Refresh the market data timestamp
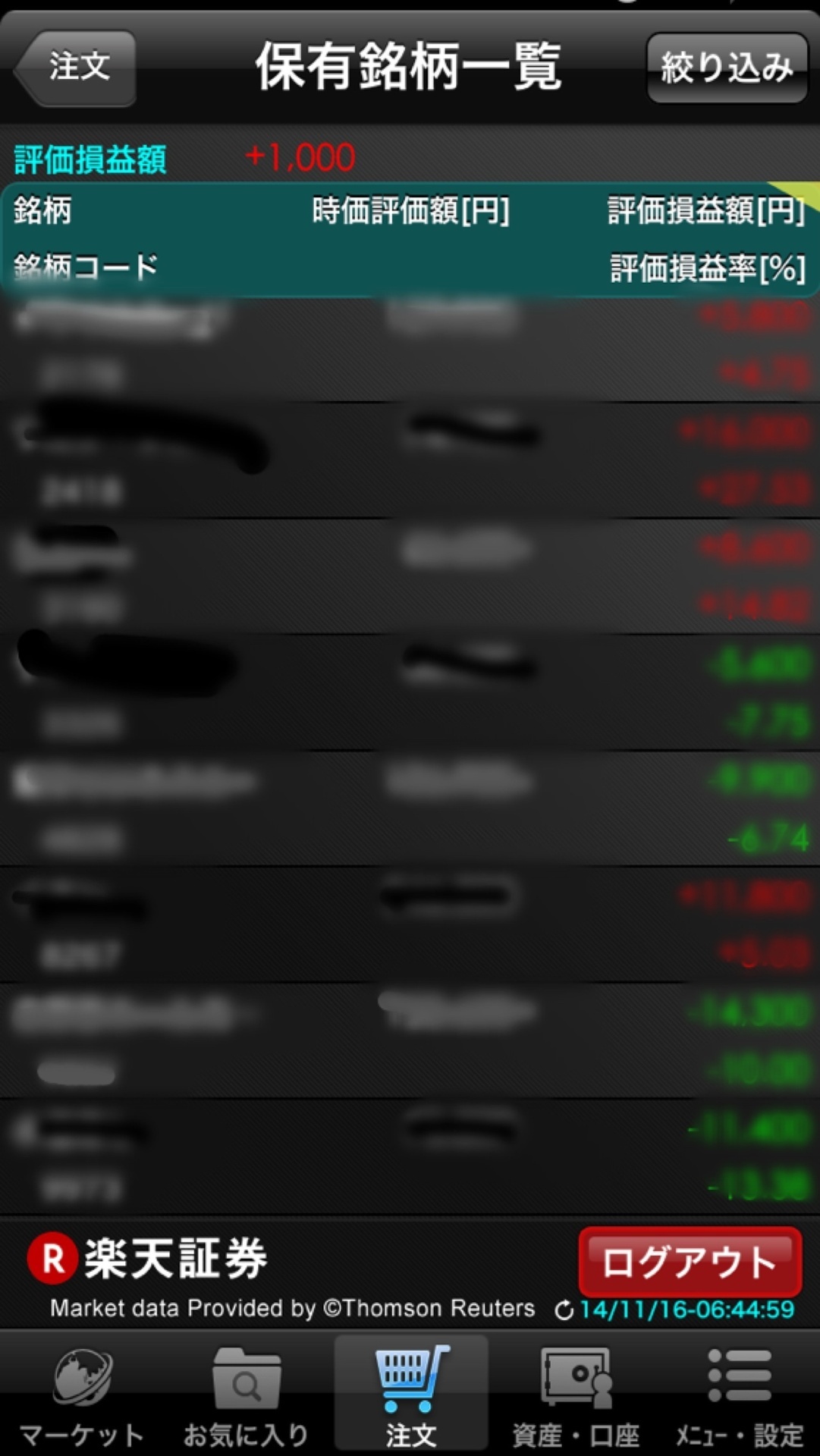 pos(564,1310)
